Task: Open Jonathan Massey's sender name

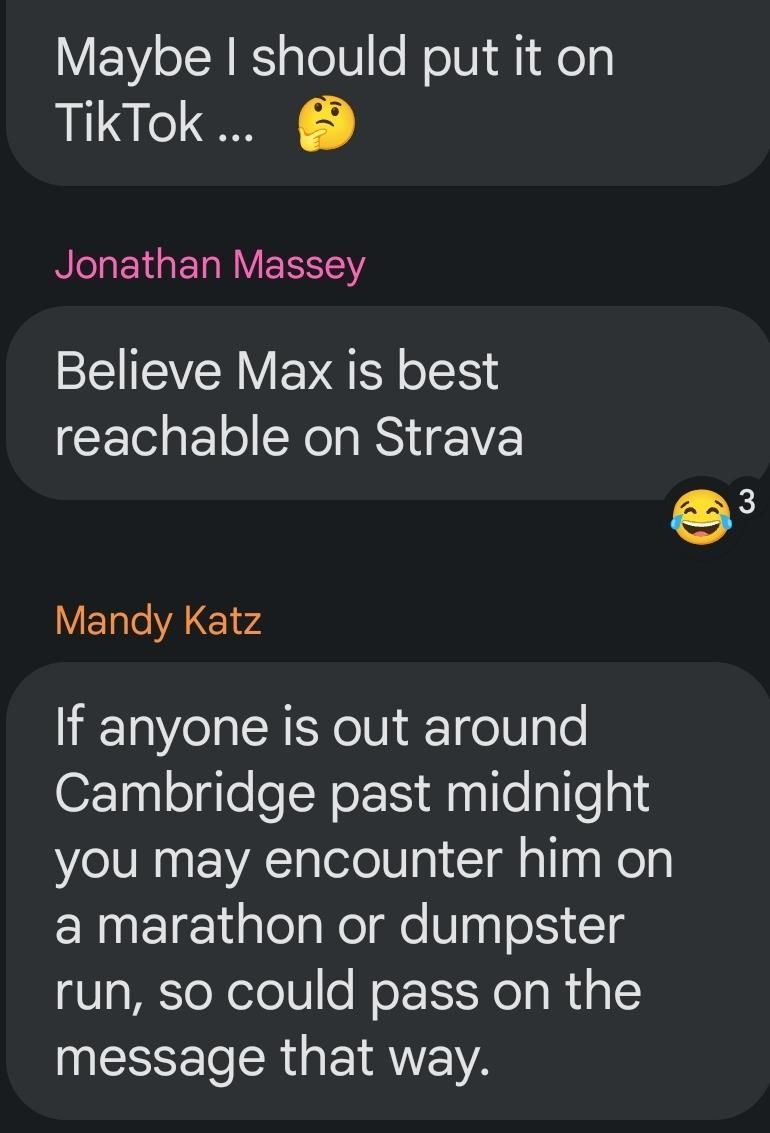Action: pos(210,265)
